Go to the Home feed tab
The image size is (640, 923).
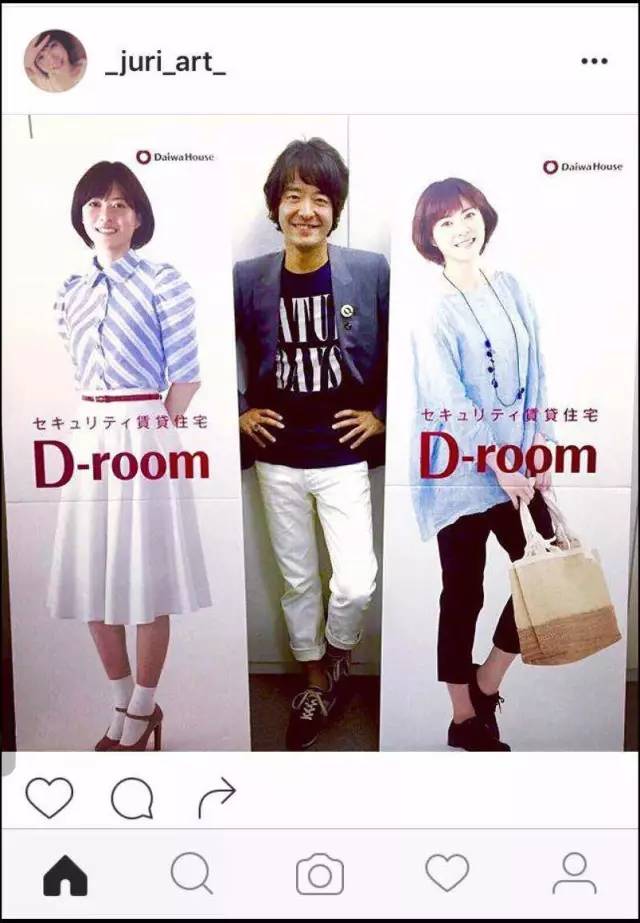click(65, 875)
